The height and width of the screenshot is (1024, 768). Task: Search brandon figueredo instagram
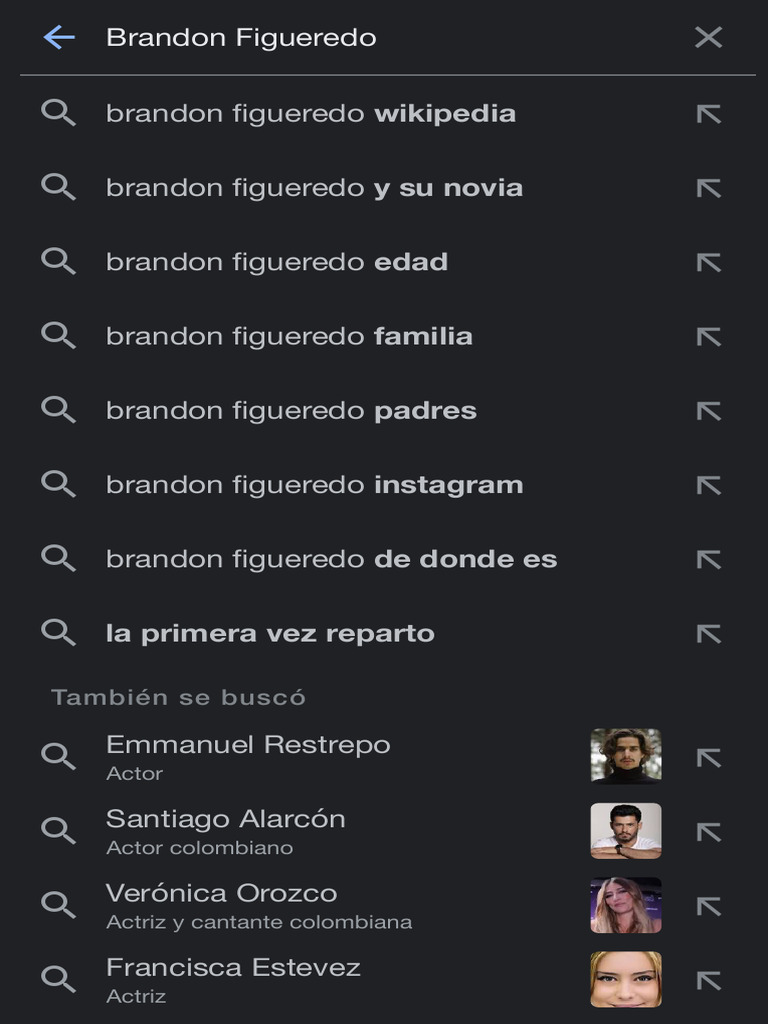tap(385, 485)
